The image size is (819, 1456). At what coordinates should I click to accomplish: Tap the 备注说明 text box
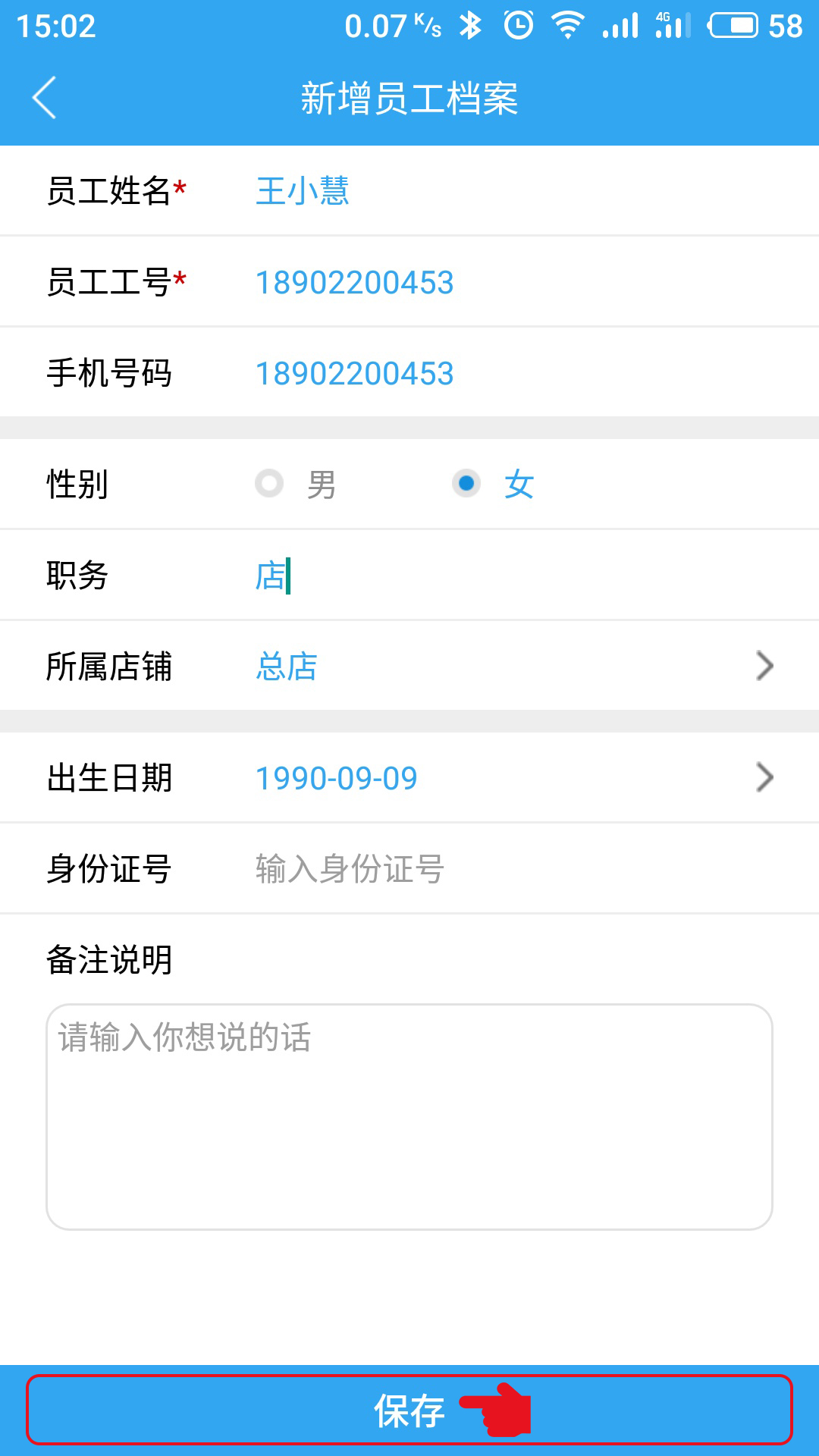[409, 1117]
